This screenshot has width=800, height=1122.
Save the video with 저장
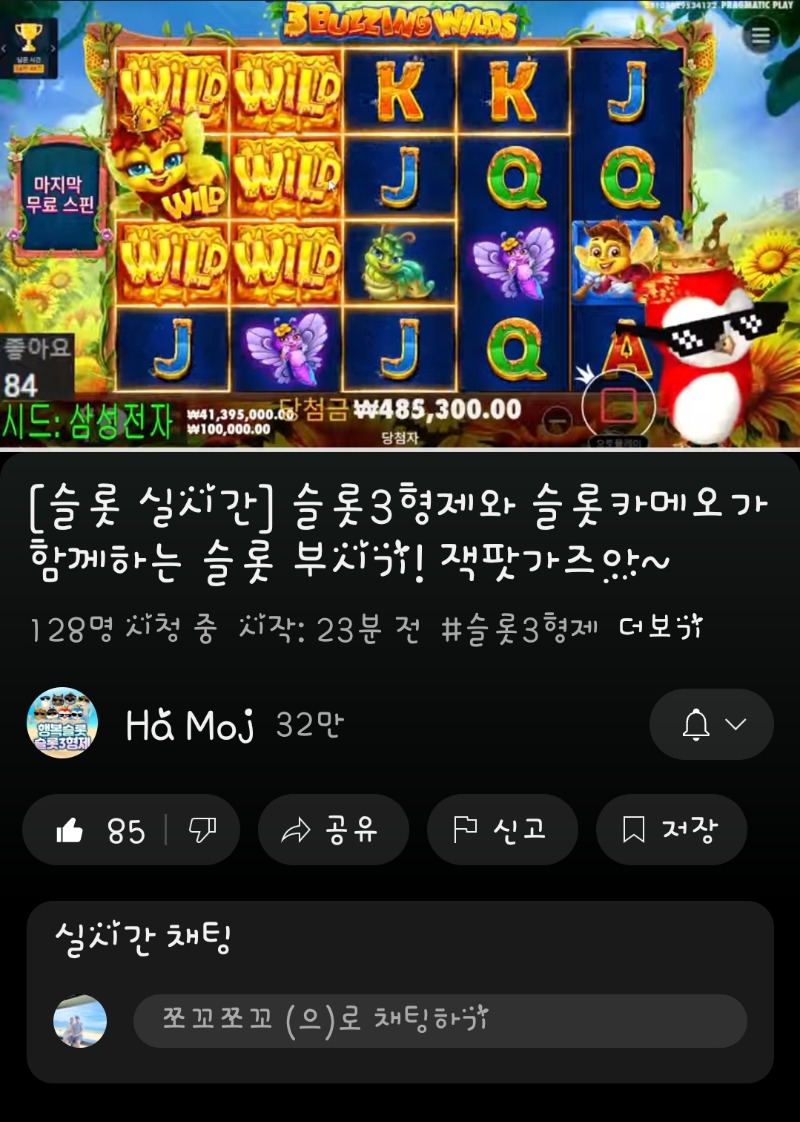(x=671, y=830)
